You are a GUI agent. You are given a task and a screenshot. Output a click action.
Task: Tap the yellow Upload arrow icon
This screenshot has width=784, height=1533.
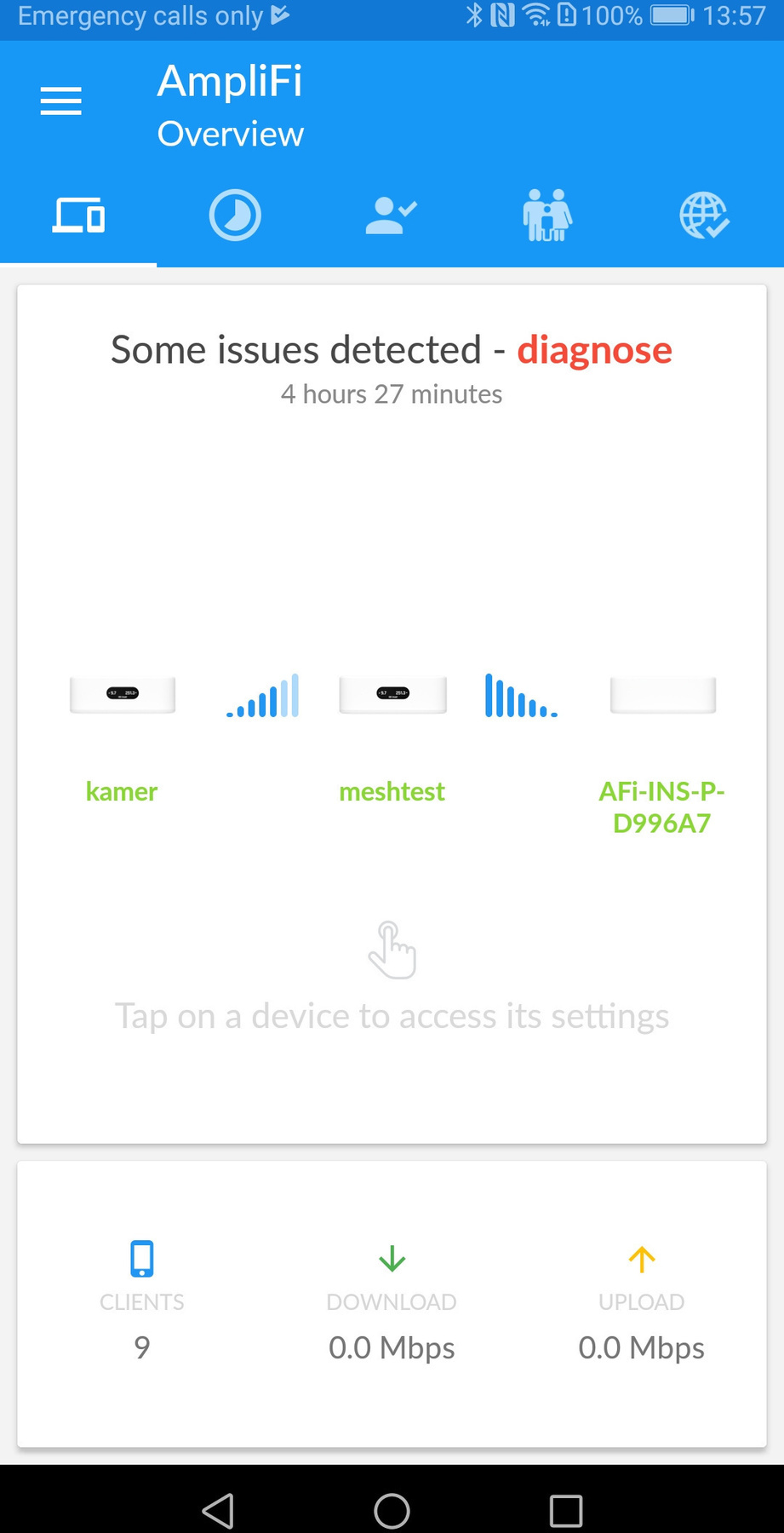[641, 1259]
